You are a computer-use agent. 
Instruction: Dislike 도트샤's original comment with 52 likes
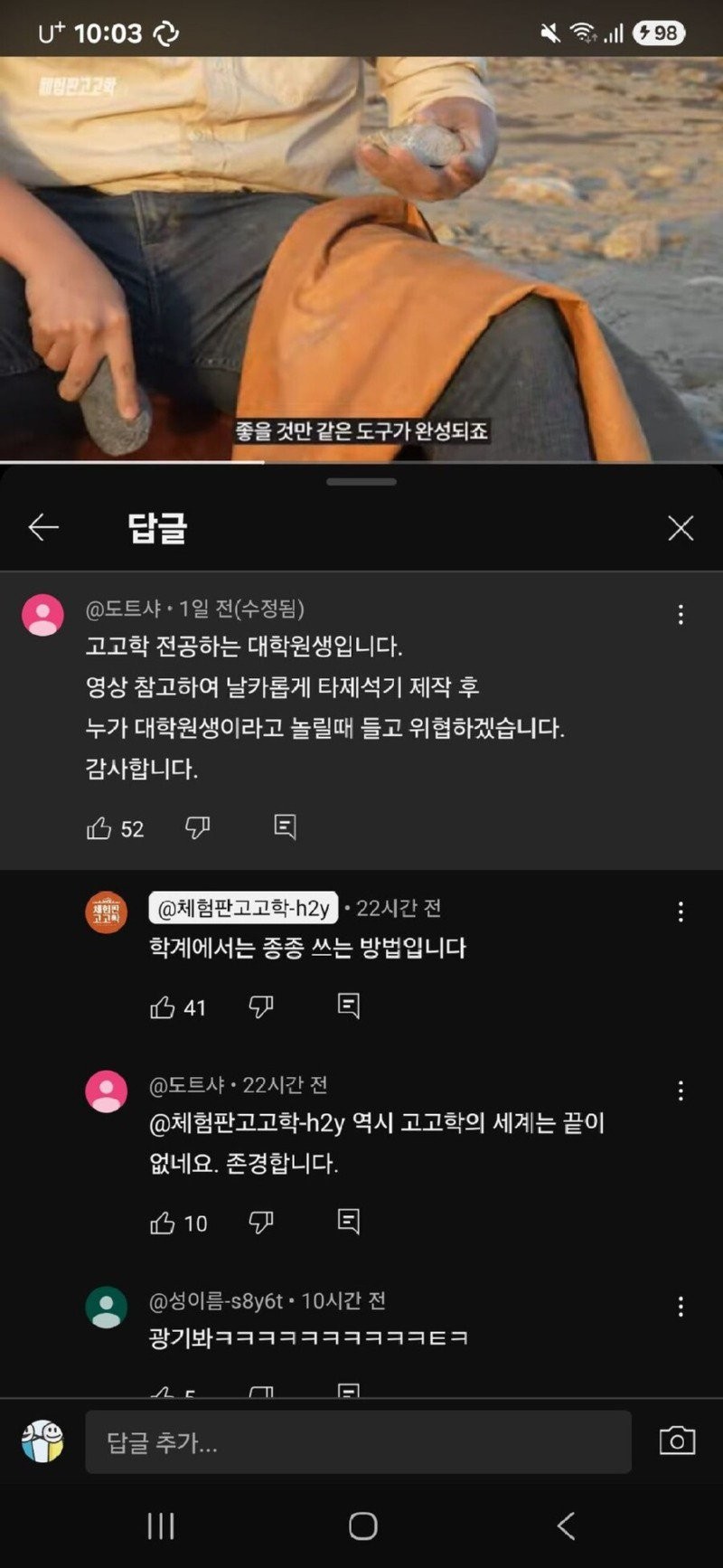197,827
